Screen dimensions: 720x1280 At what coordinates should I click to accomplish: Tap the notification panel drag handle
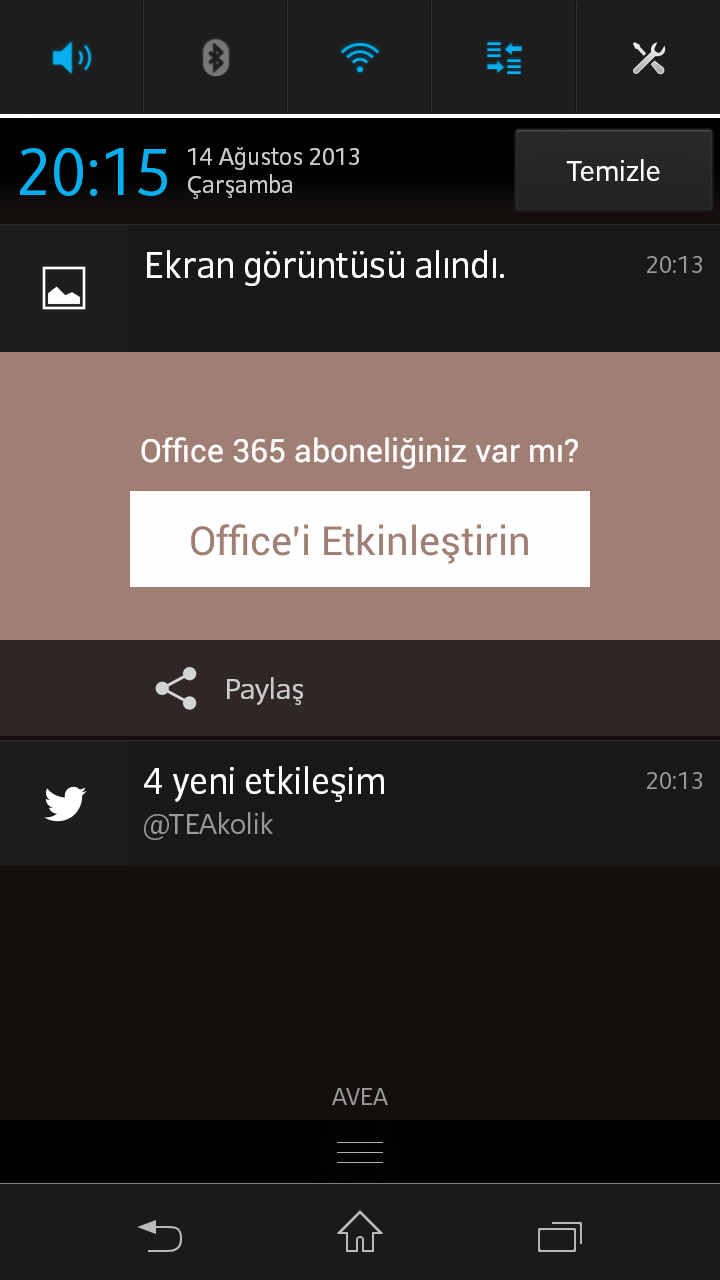pos(360,1152)
